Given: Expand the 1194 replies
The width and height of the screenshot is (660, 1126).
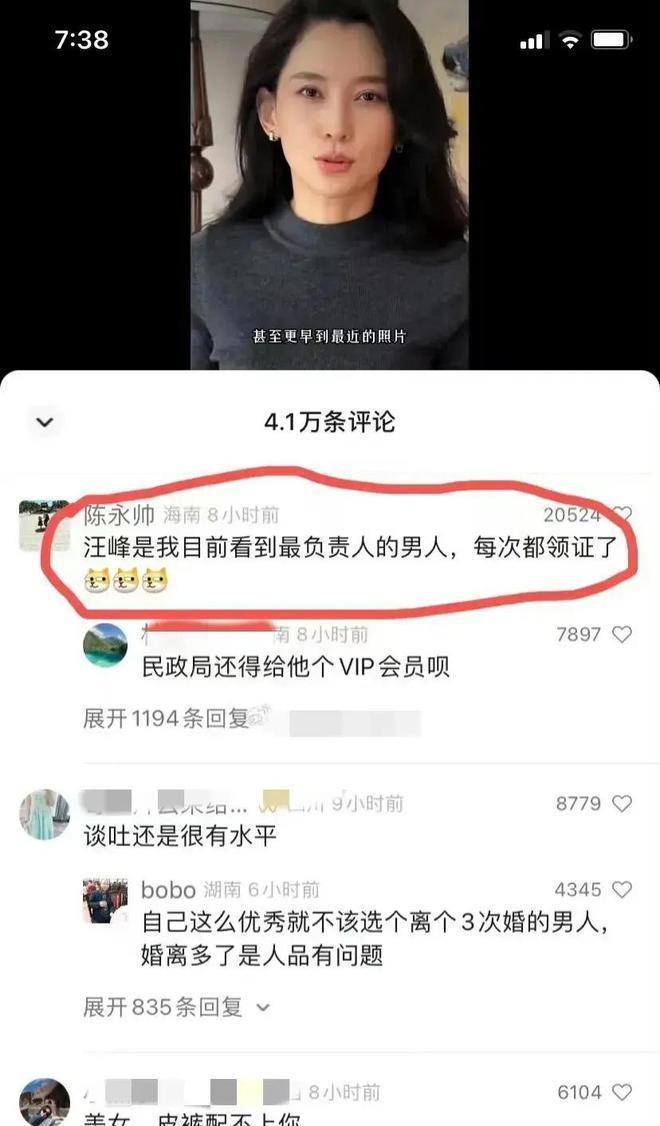Looking at the screenshot, I should 165,718.
